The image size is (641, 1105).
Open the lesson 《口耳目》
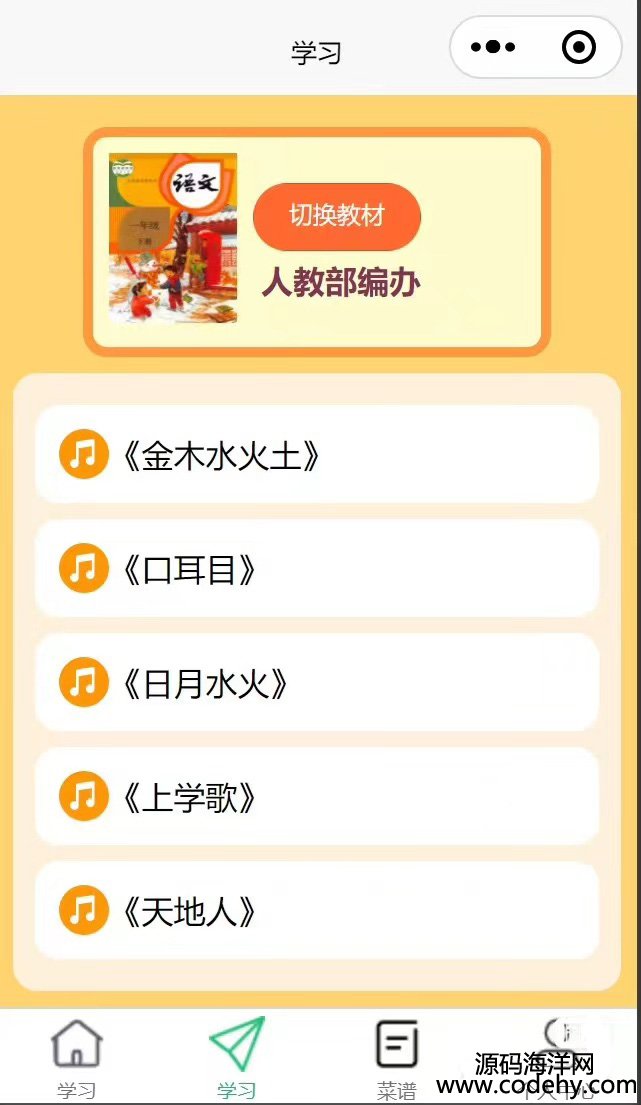pos(317,570)
